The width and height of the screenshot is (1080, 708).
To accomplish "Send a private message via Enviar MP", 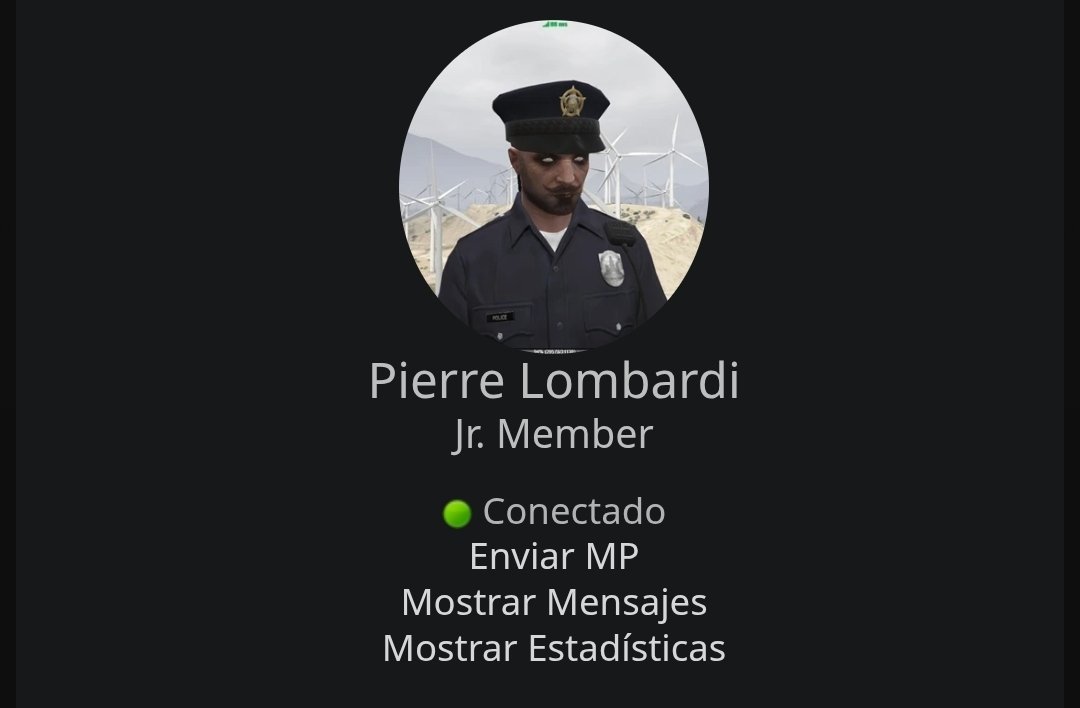I will click(x=553, y=556).
